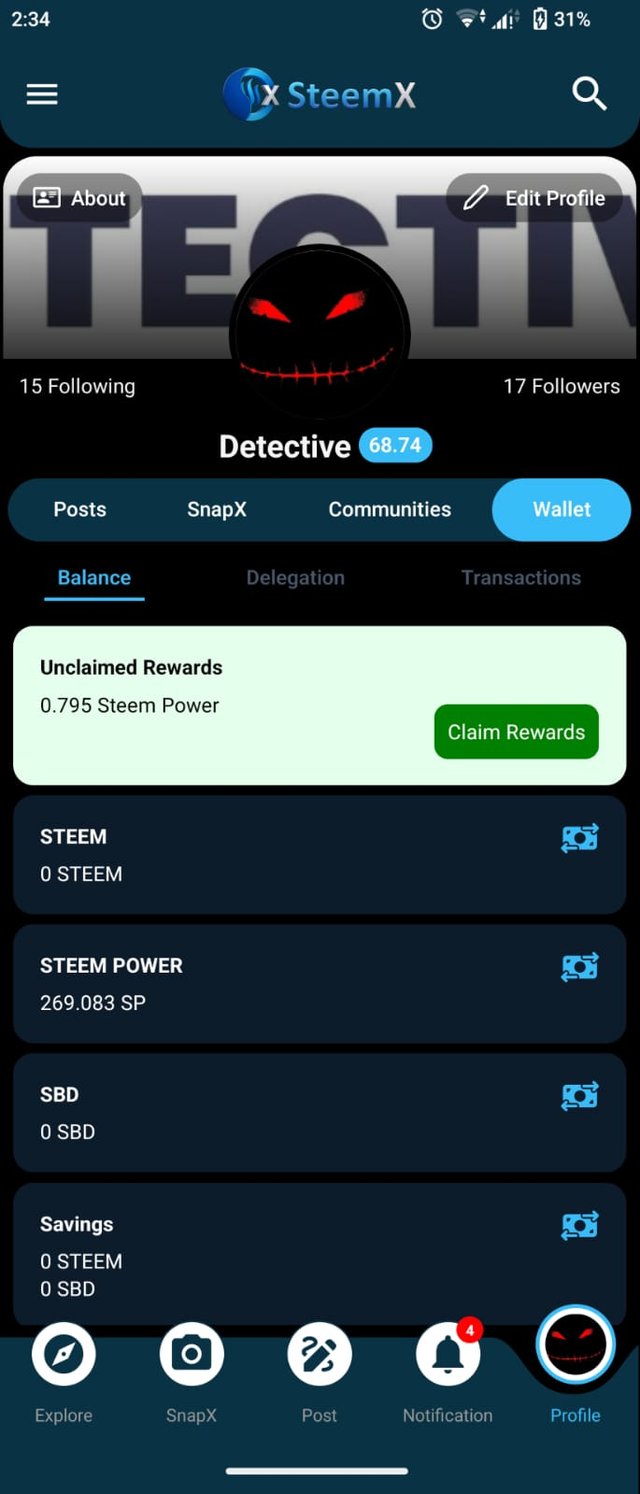The height and width of the screenshot is (1494, 640).
Task: View the 17 Followers list
Action: tap(561, 386)
